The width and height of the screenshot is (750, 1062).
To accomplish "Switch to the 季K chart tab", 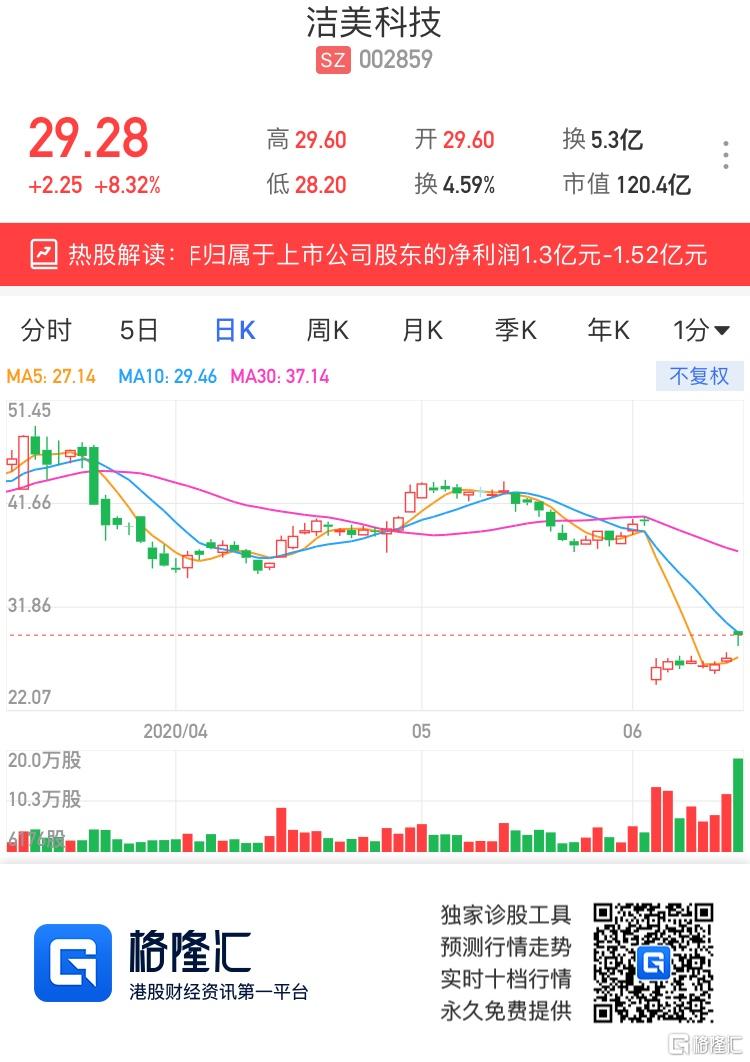I will [515, 330].
